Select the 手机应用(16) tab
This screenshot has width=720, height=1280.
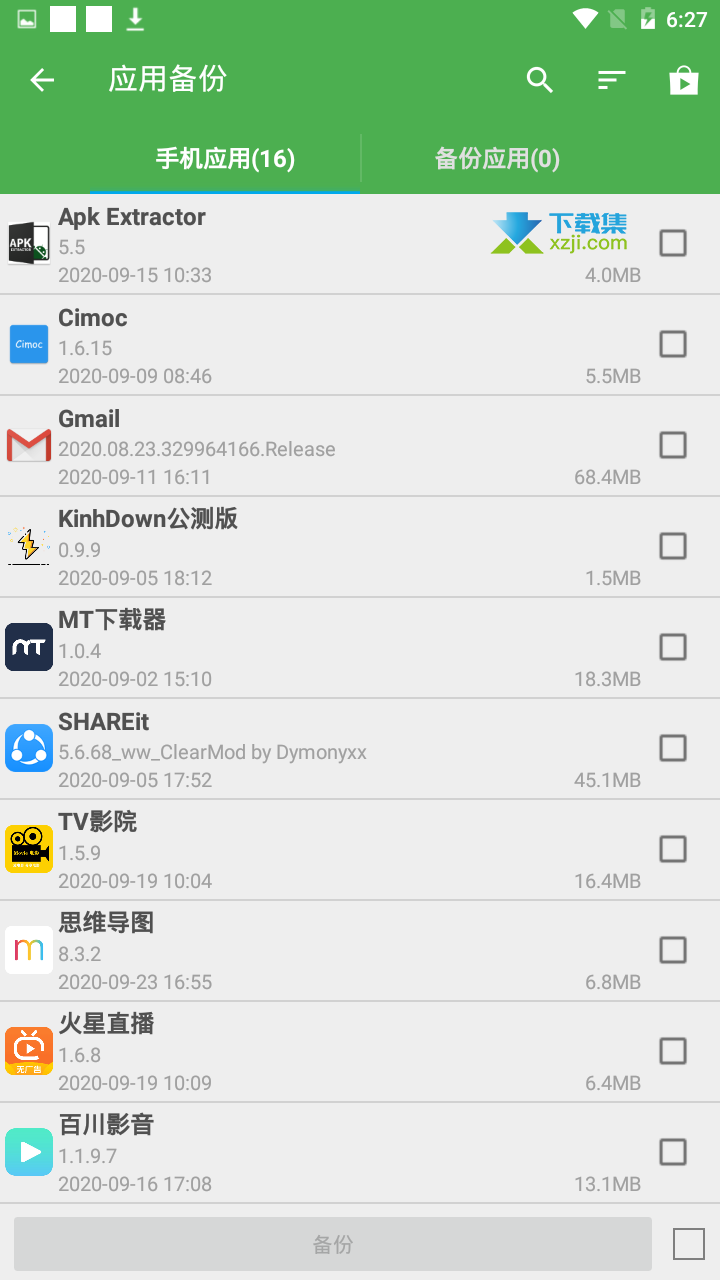coord(225,158)
